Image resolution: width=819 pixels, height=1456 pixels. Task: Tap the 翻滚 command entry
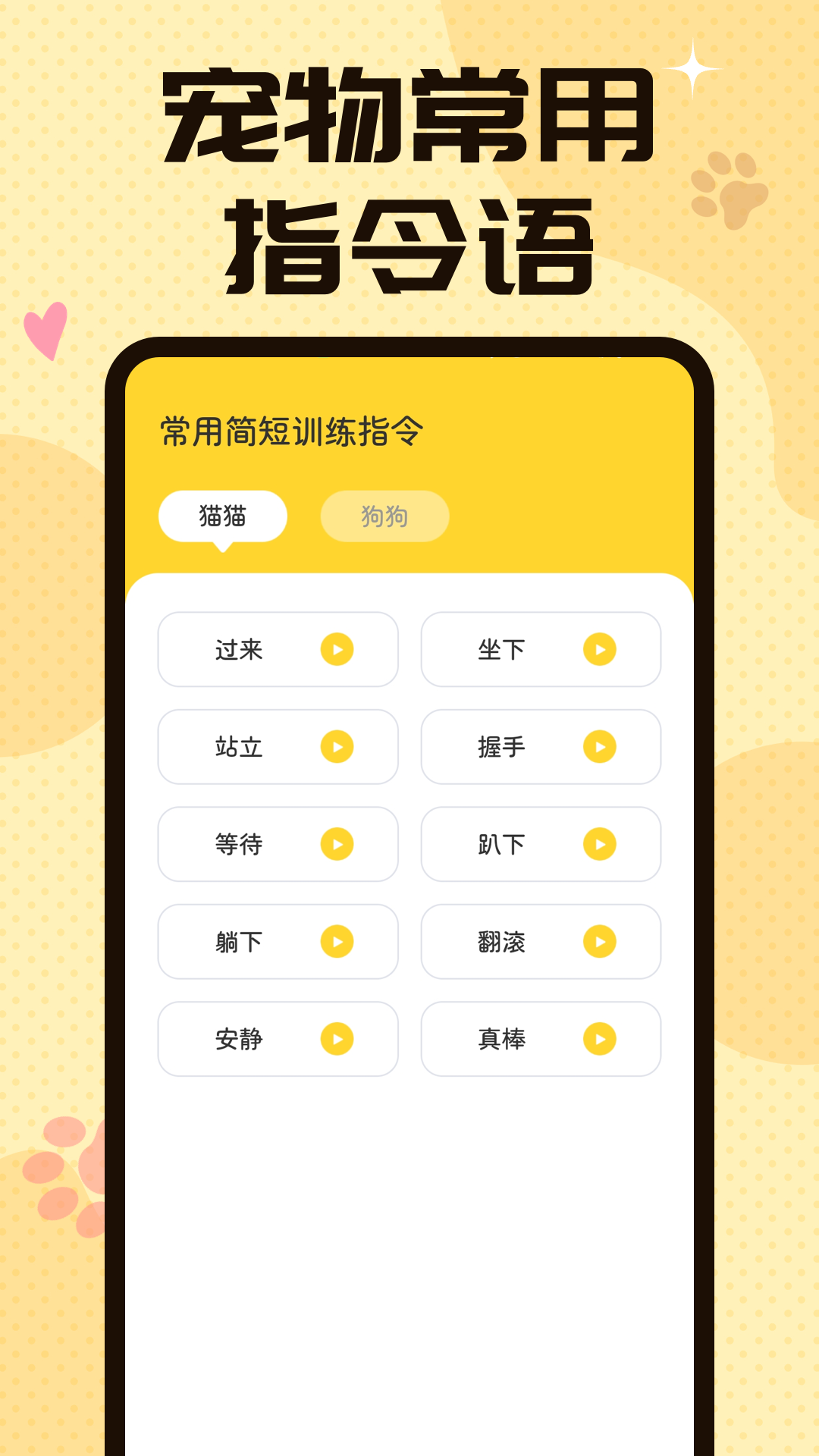(540, 942)
